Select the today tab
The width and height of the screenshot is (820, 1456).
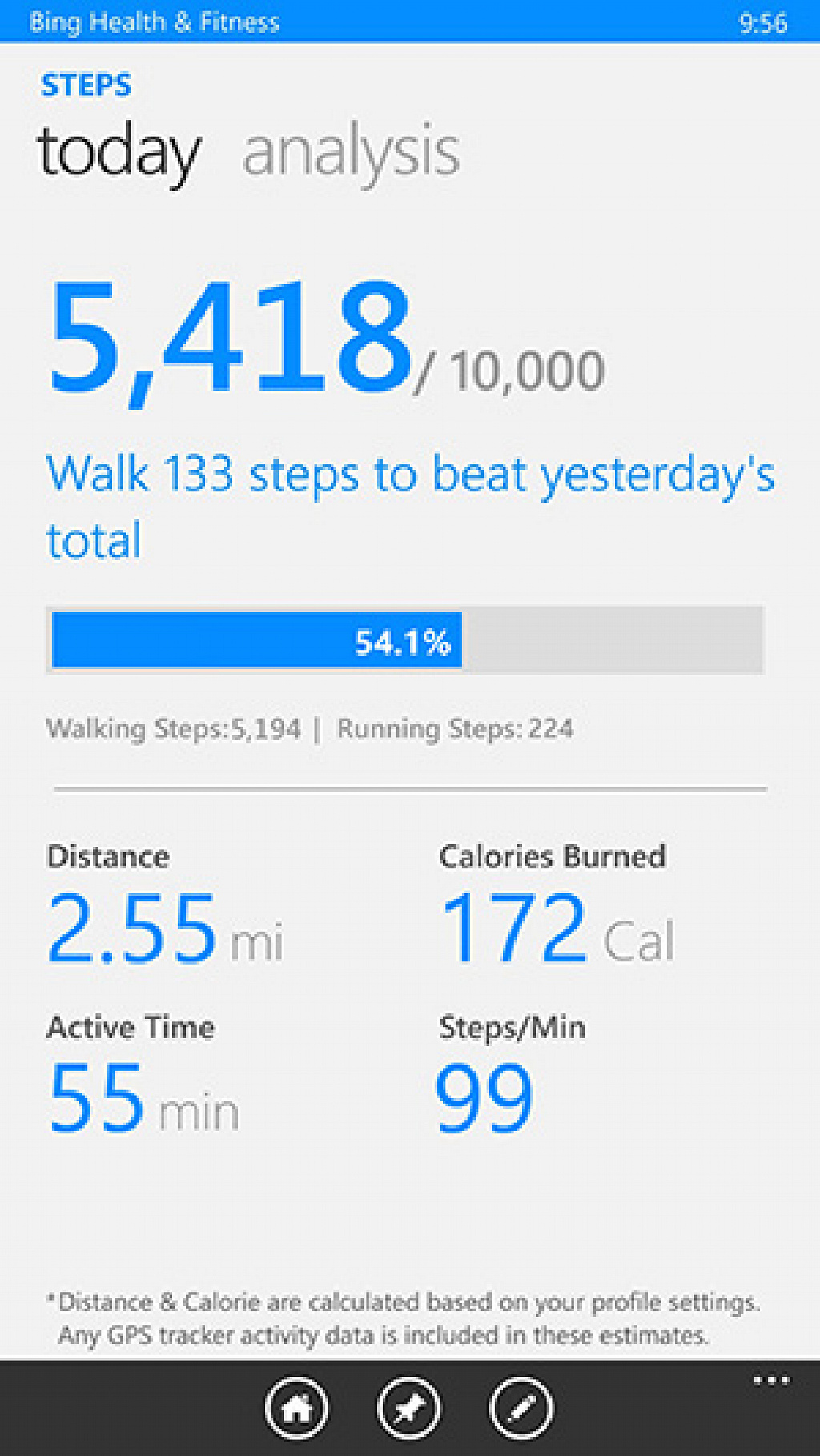119,152
